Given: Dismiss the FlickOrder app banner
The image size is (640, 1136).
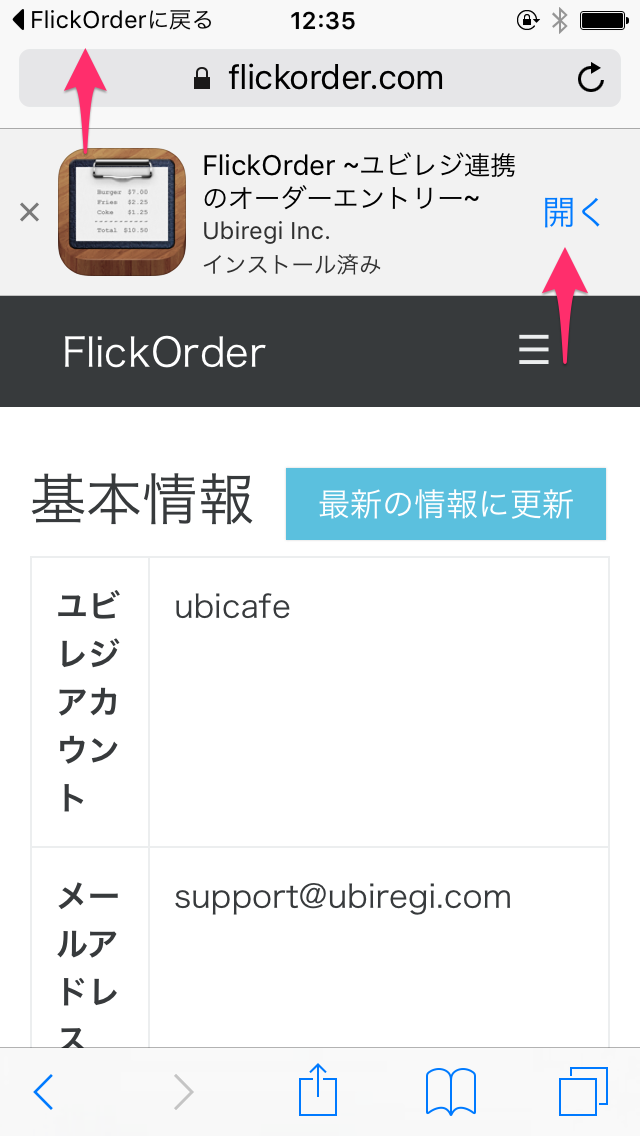Looking at the screenshot, I should pyautogui.click(x=29, y=212).
